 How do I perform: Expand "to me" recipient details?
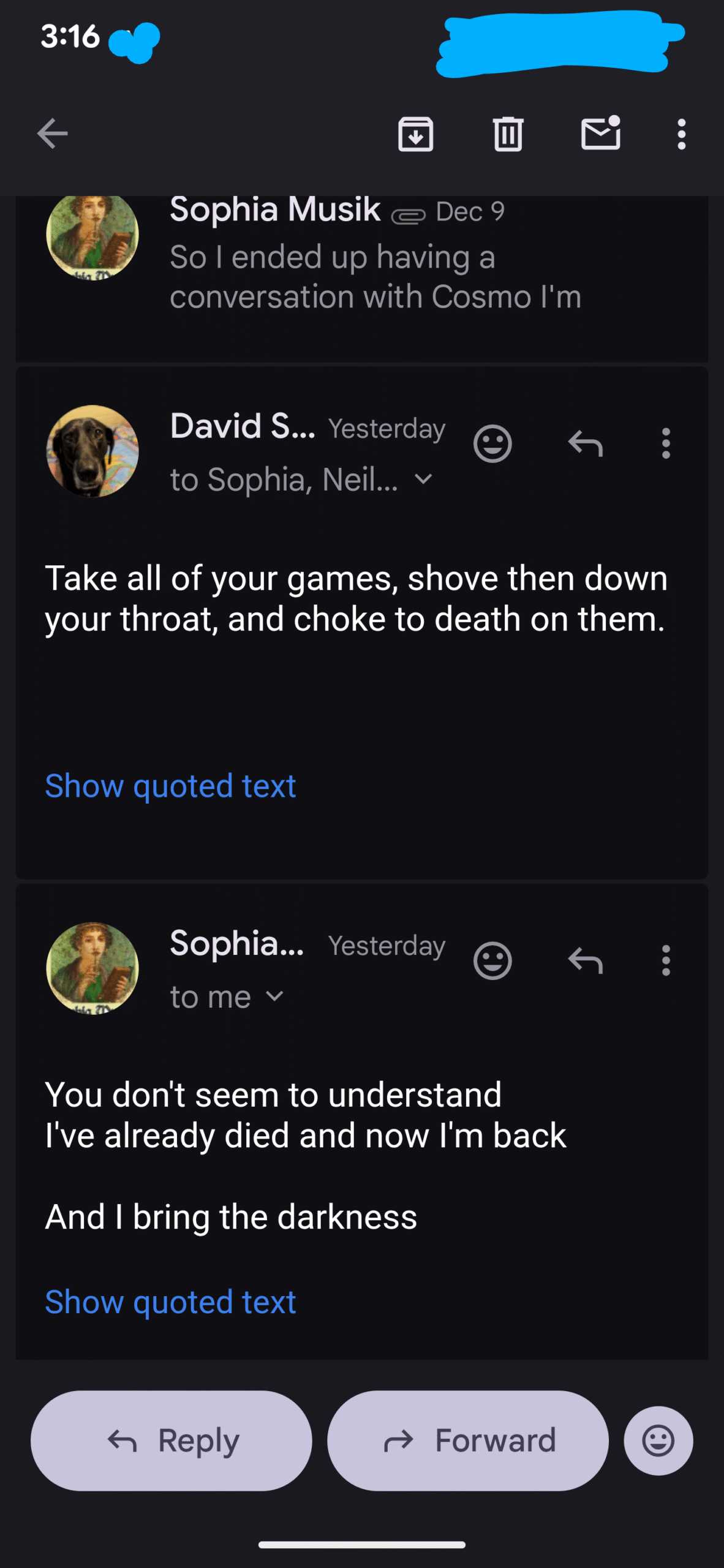275,997
